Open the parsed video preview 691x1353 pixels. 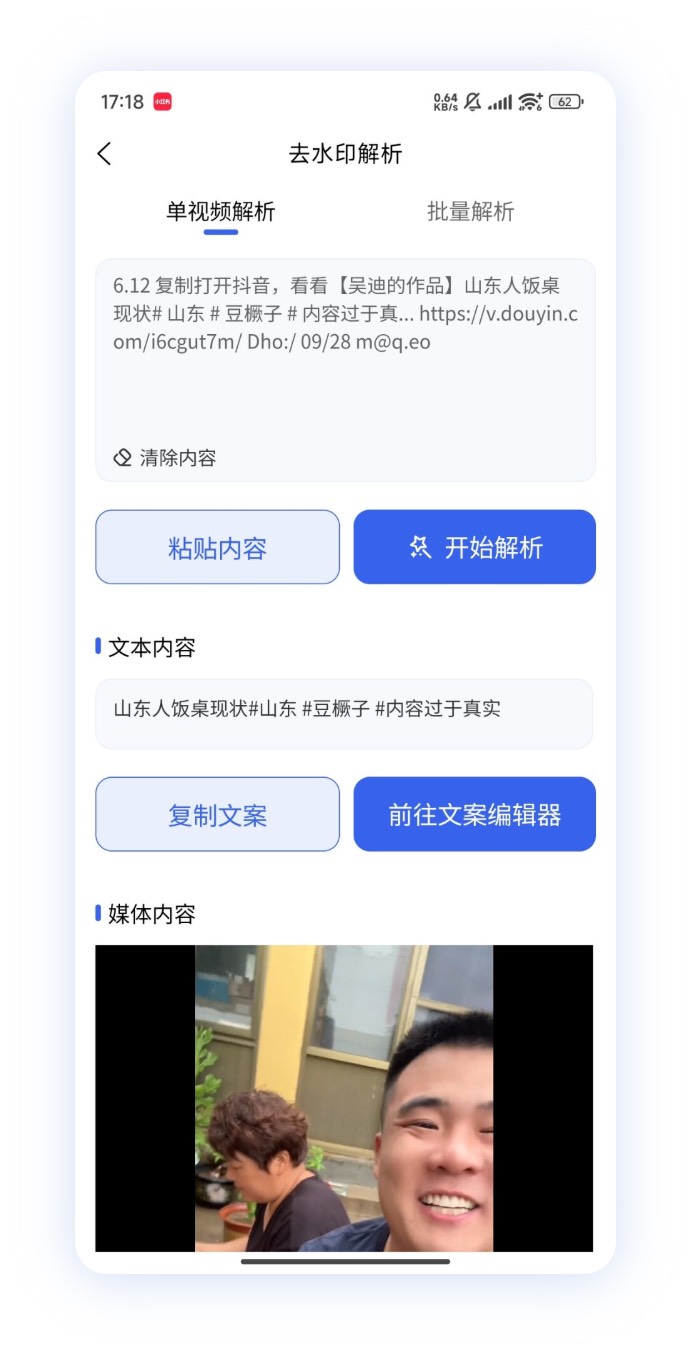coord(344,1098)
